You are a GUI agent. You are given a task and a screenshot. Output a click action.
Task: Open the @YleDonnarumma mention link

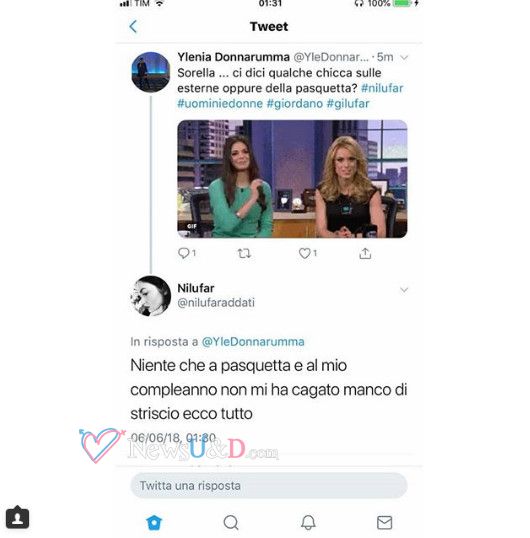click(x=253, y=342)
